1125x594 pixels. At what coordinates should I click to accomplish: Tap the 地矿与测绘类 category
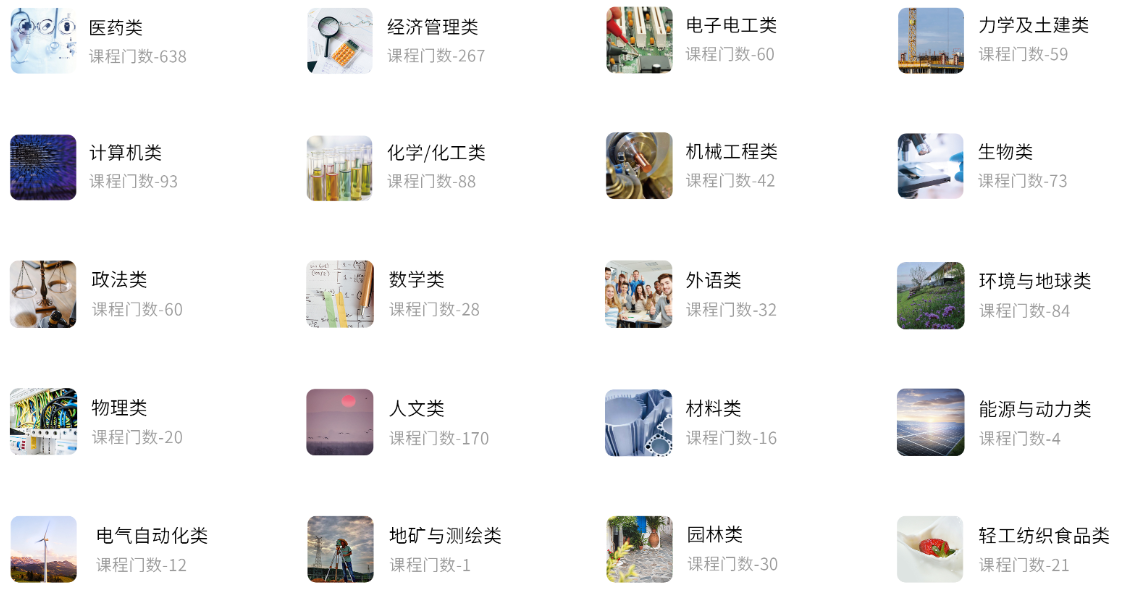pyautogui.click(x=445, y=536)
